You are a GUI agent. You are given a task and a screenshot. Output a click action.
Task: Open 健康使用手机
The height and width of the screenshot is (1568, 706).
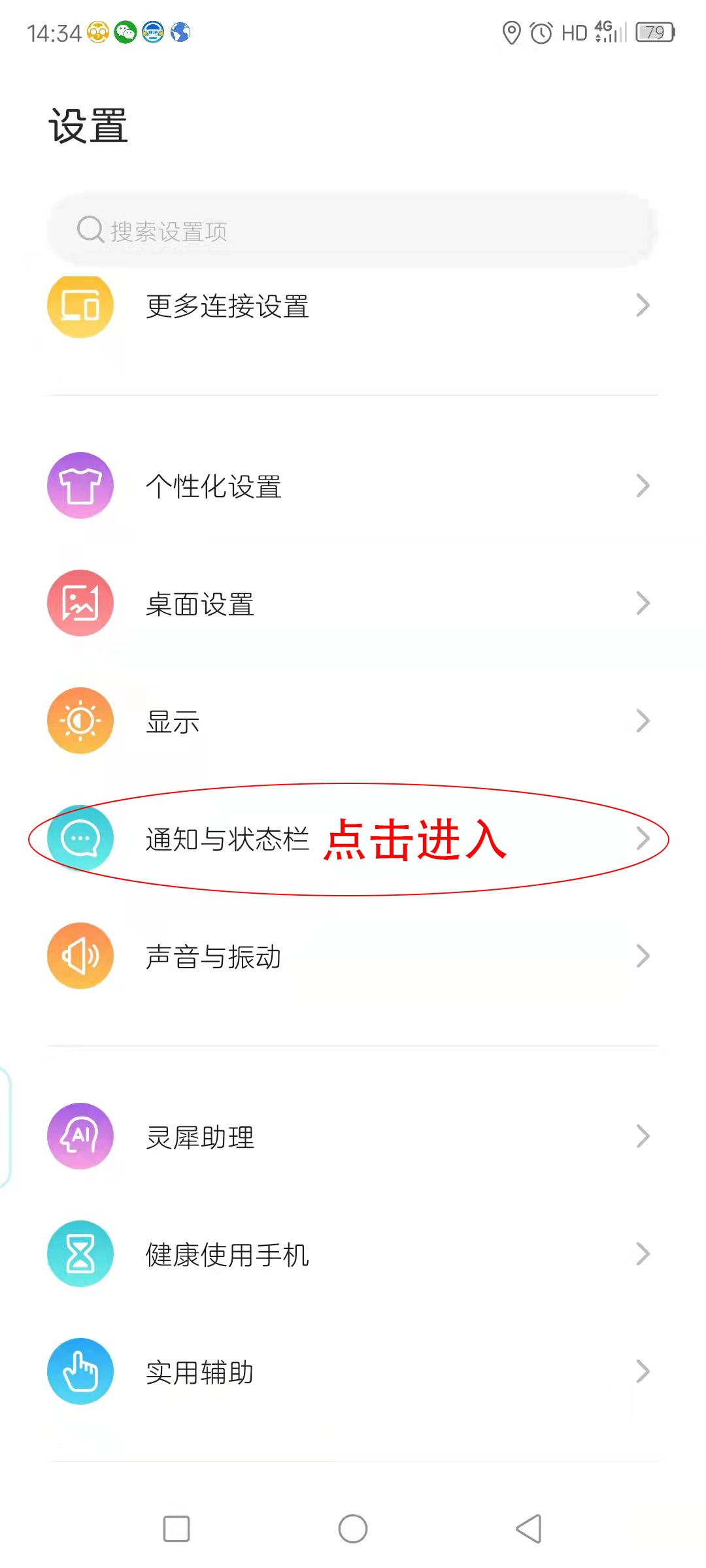tap(353, 1254)
